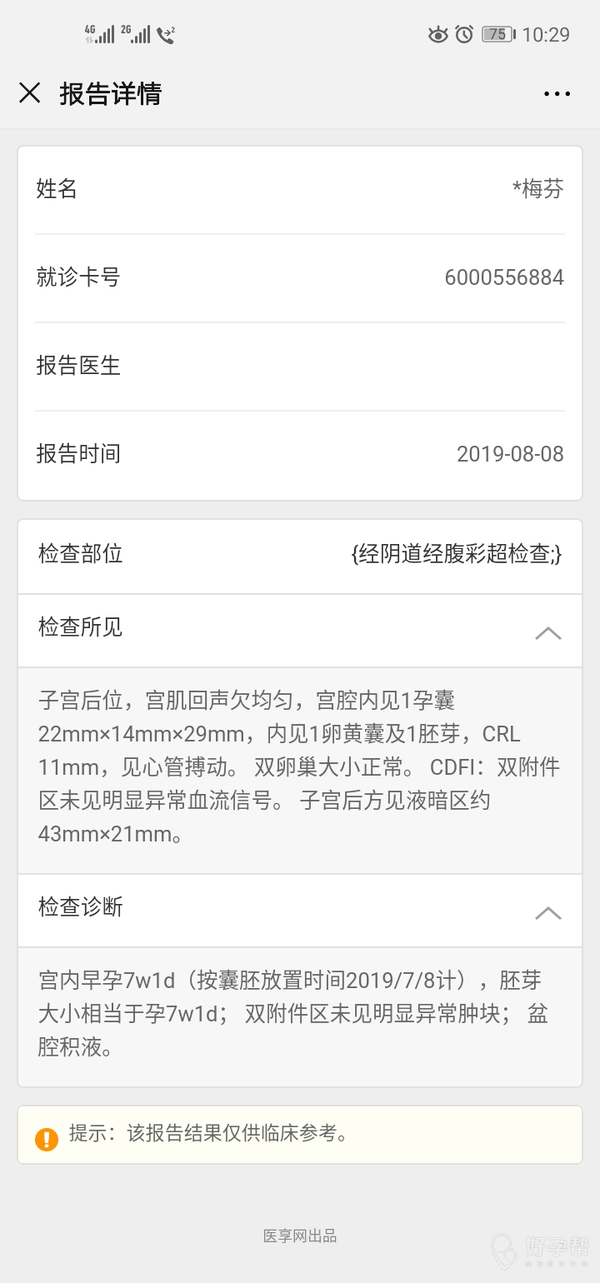The height and width of the screenshot is (1283, 600).
Task: Collapse the 检查诊断 section
Action: tap(548, 912)
